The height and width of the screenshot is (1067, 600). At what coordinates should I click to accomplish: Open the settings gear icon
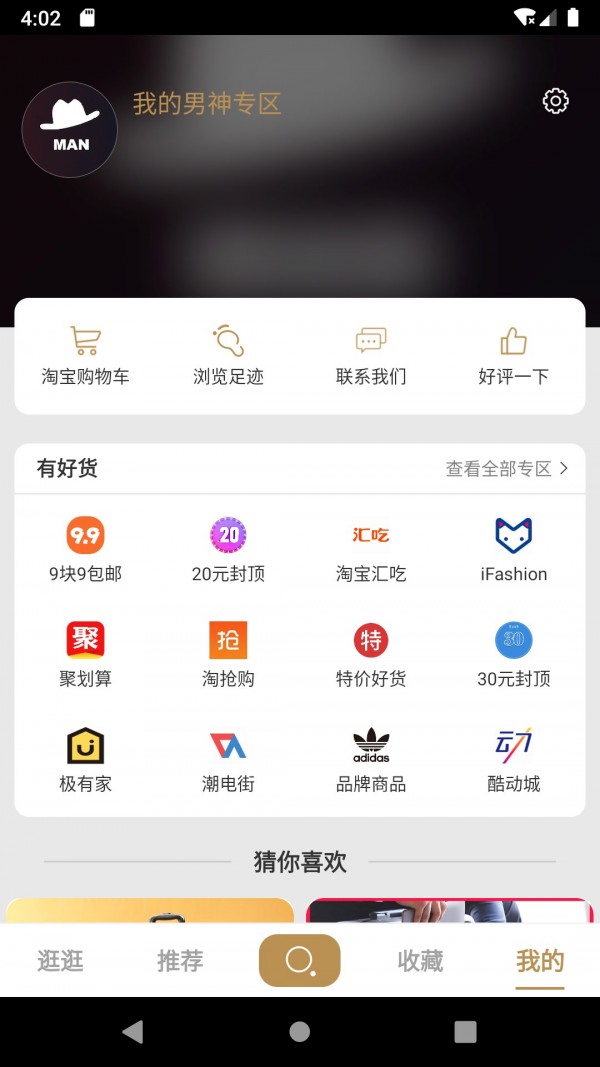[555, 101]
